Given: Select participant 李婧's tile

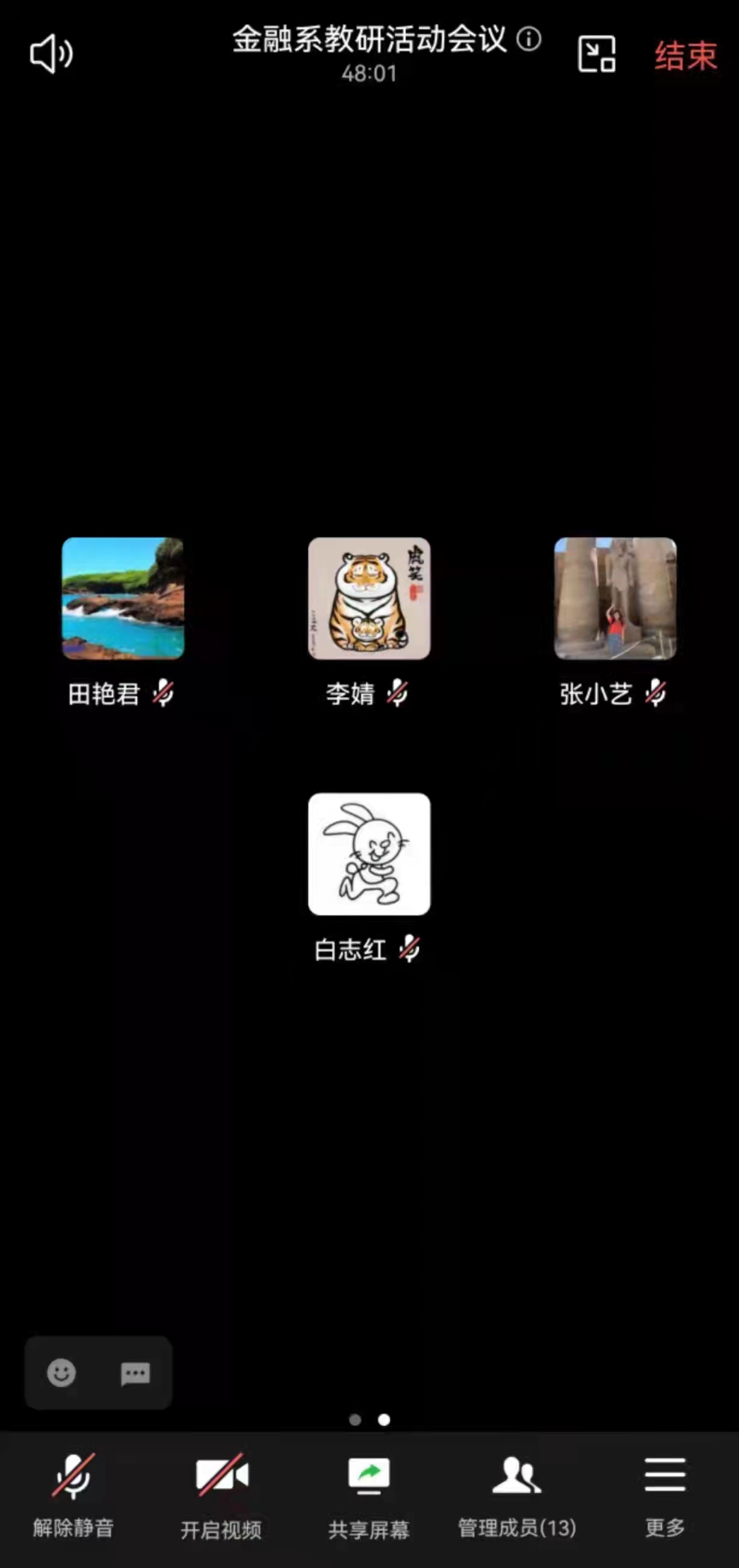Looking at the screenshot, I should (369, 598).
